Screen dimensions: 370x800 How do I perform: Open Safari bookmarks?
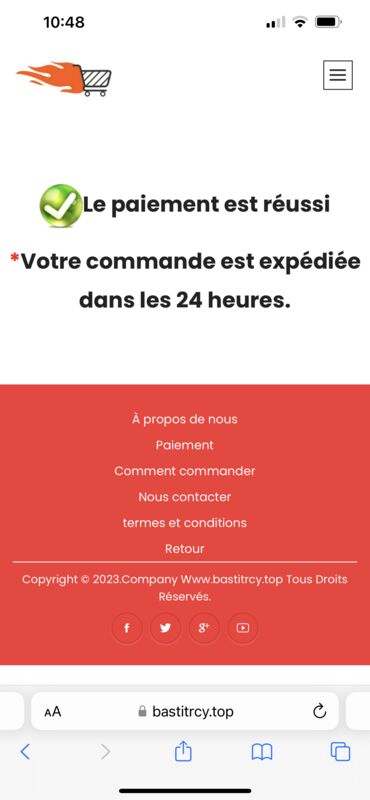(x=262, y=752)
